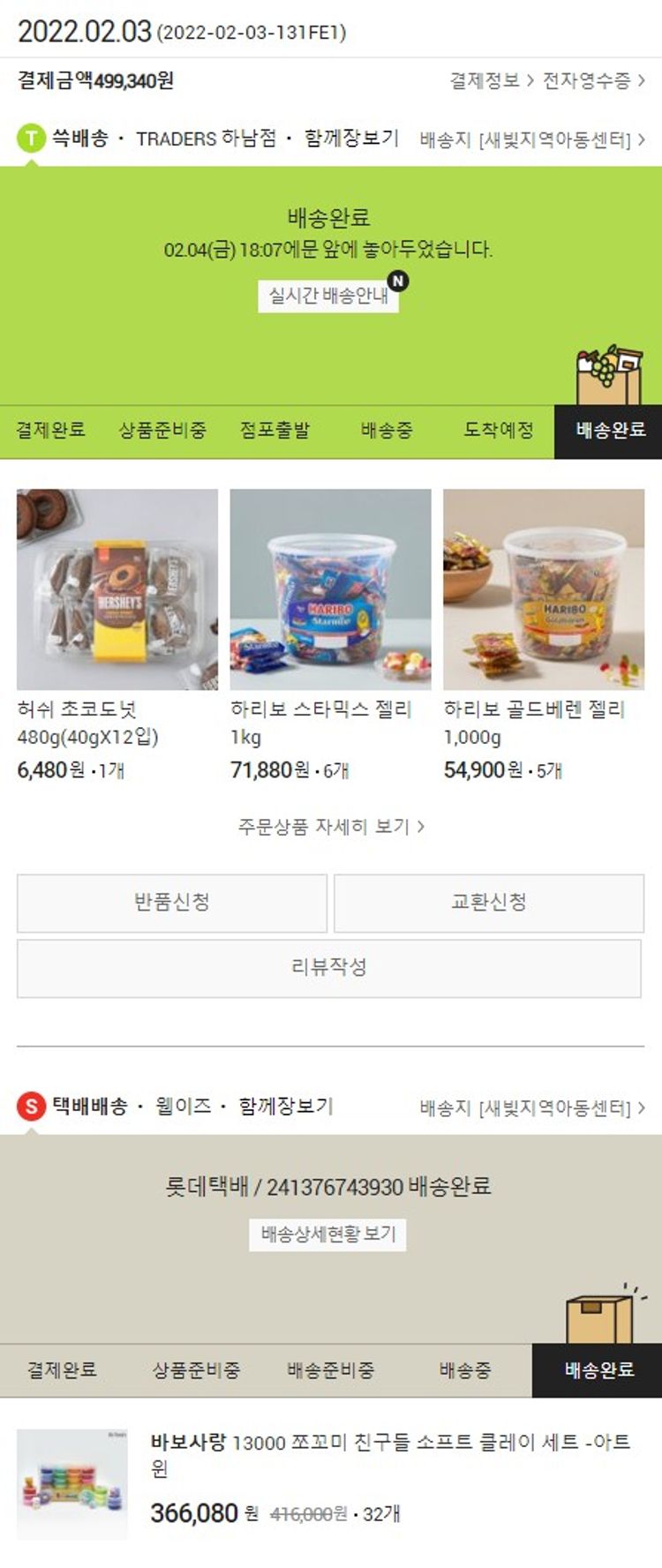Image resolution: width=662 pixels, height=1568 pixels.
Task: View the 전자영수증 electronic receipt
Action: (593, 81)
